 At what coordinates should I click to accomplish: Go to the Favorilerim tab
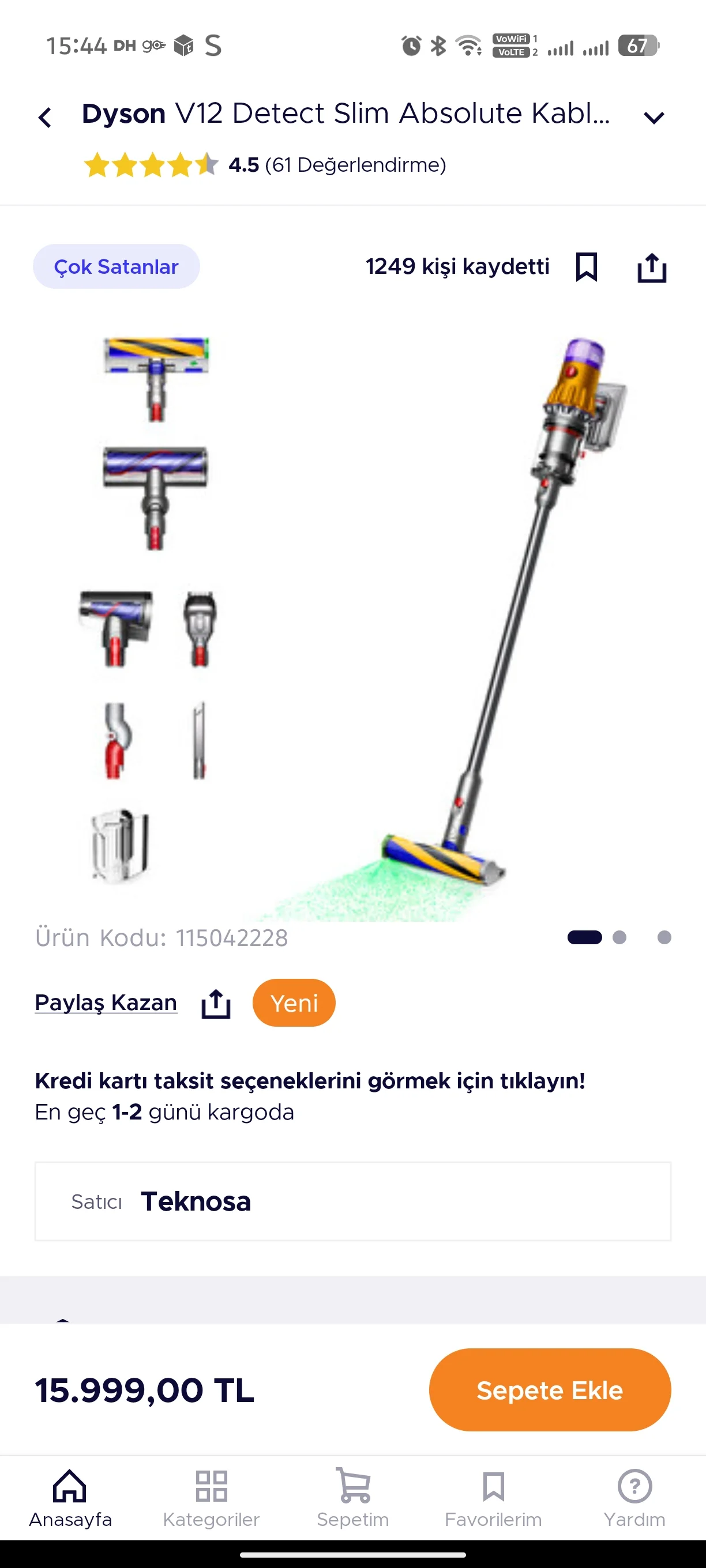tap(493, 1498)
